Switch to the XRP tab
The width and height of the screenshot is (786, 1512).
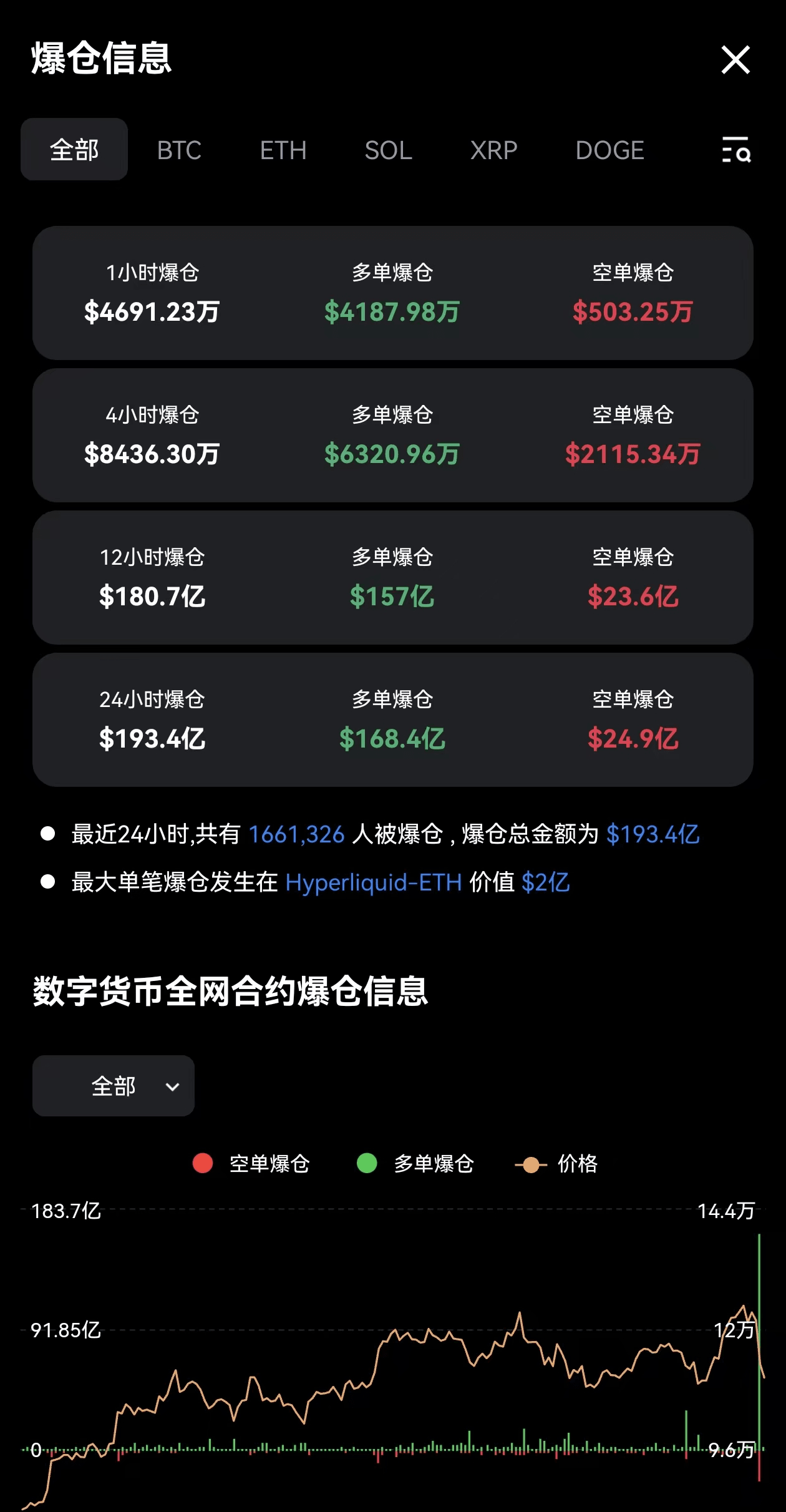point(493,150)
